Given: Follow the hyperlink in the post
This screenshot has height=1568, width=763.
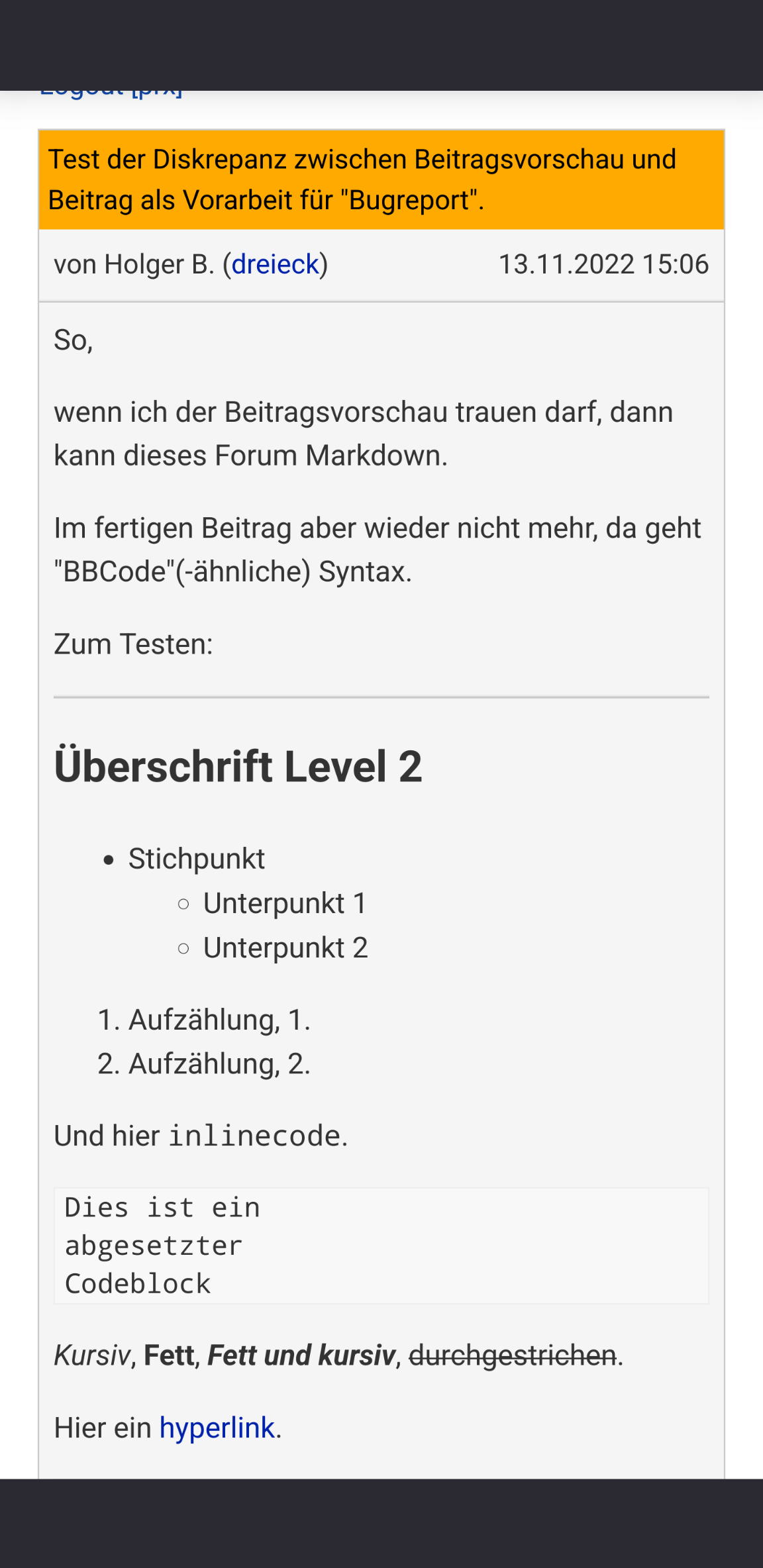Looking at the screenshot, I should 217,1428.
